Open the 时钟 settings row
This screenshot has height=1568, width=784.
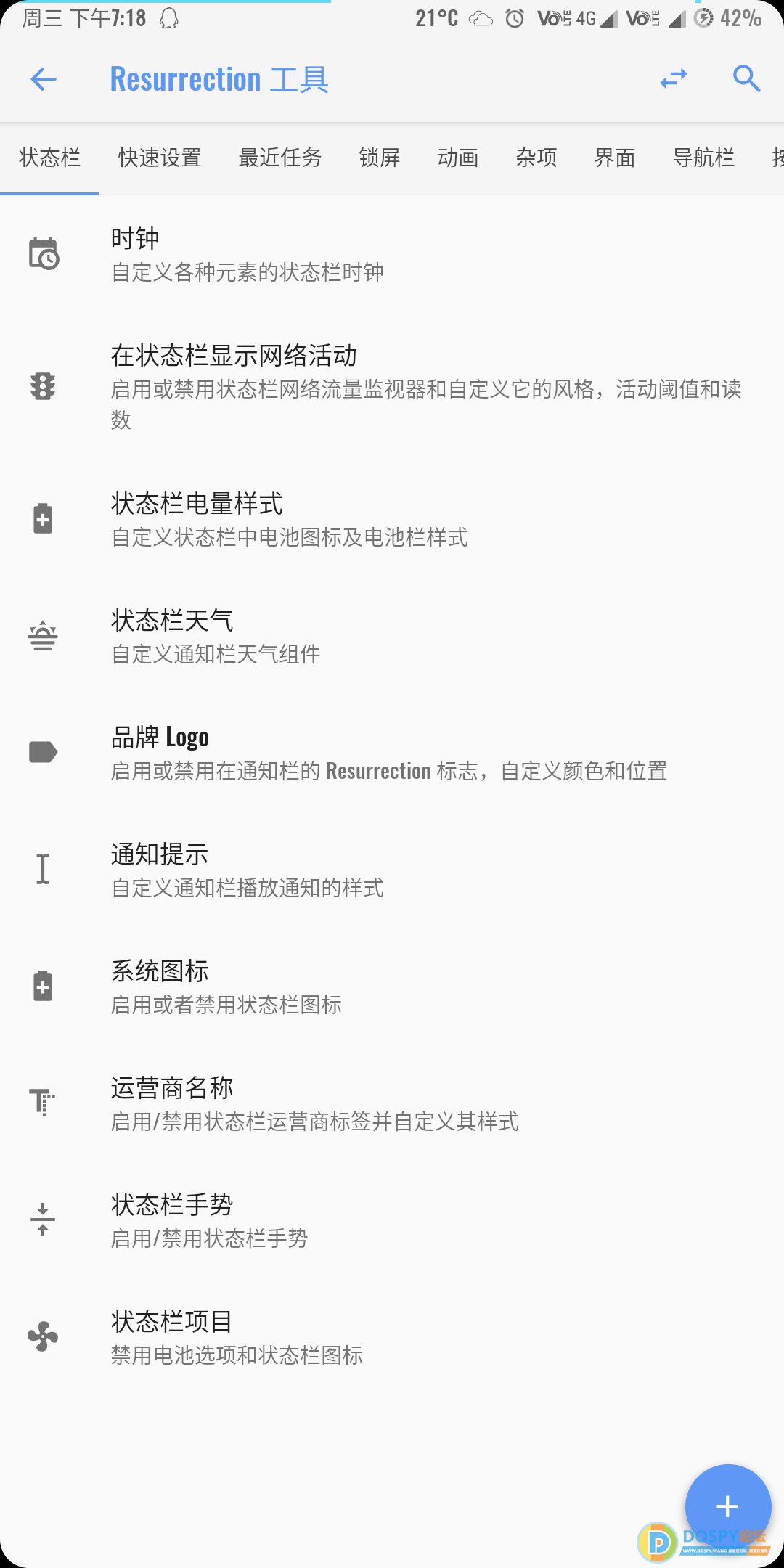click(392, 254)
